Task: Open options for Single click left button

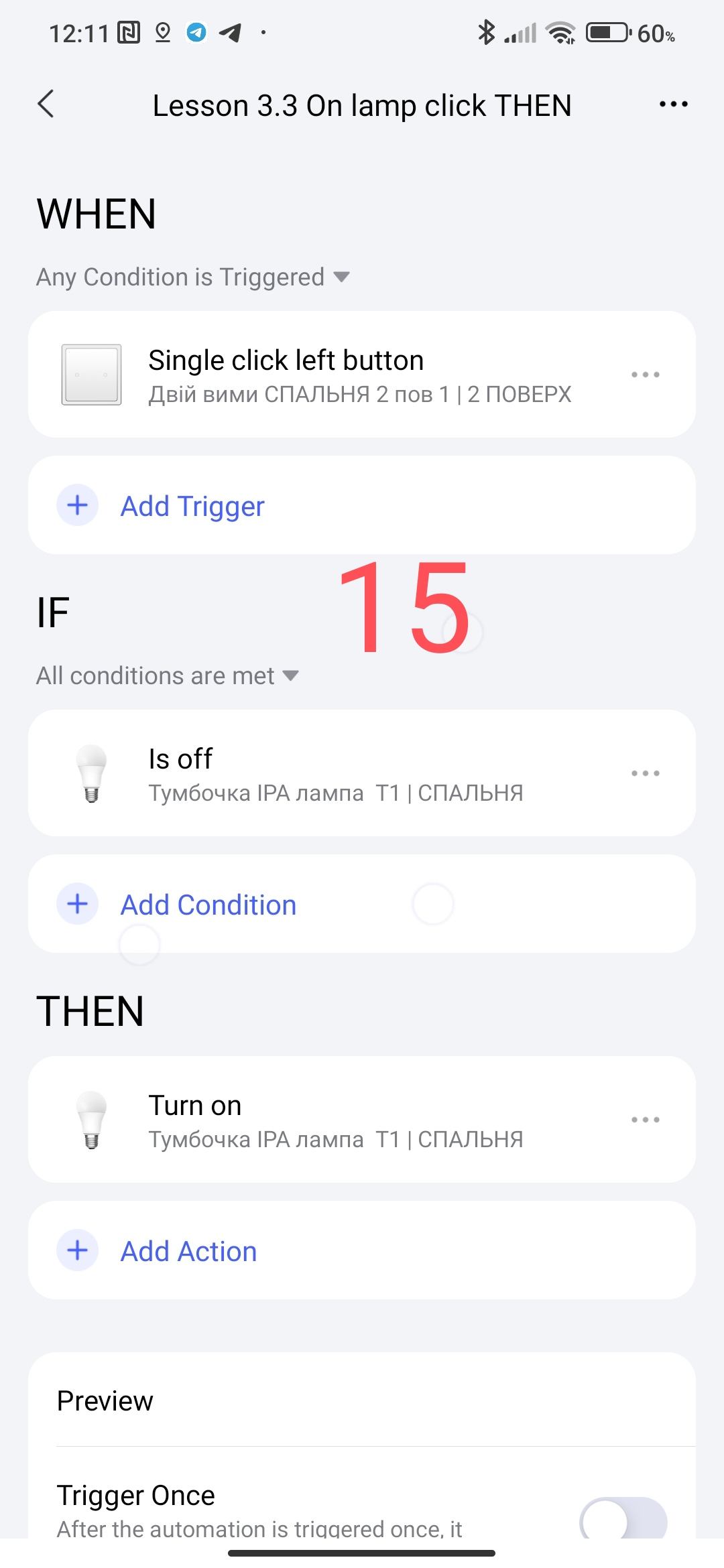Action: point(645,375)
